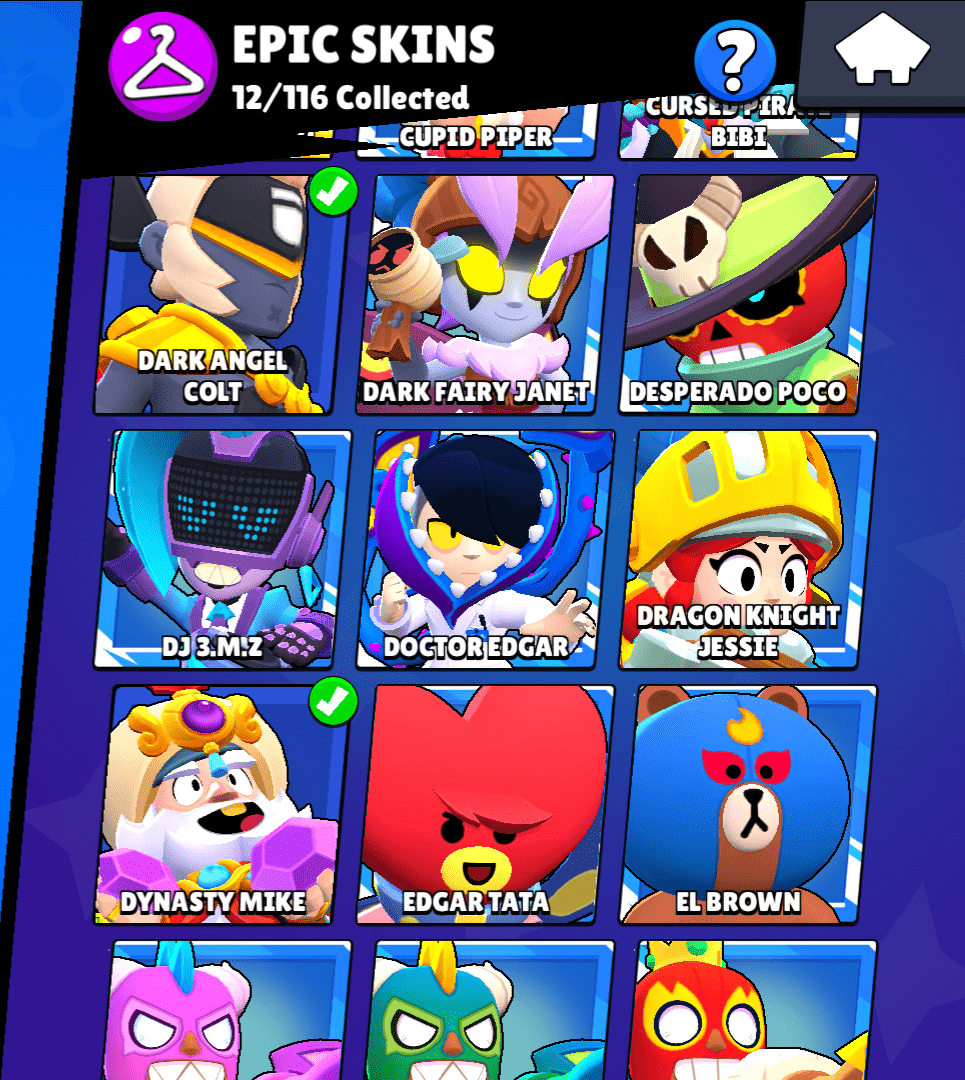This screenshot has width=965, height=1080.
Task: Open the Doctor Edgar skin
Action: tap(487, 550)
